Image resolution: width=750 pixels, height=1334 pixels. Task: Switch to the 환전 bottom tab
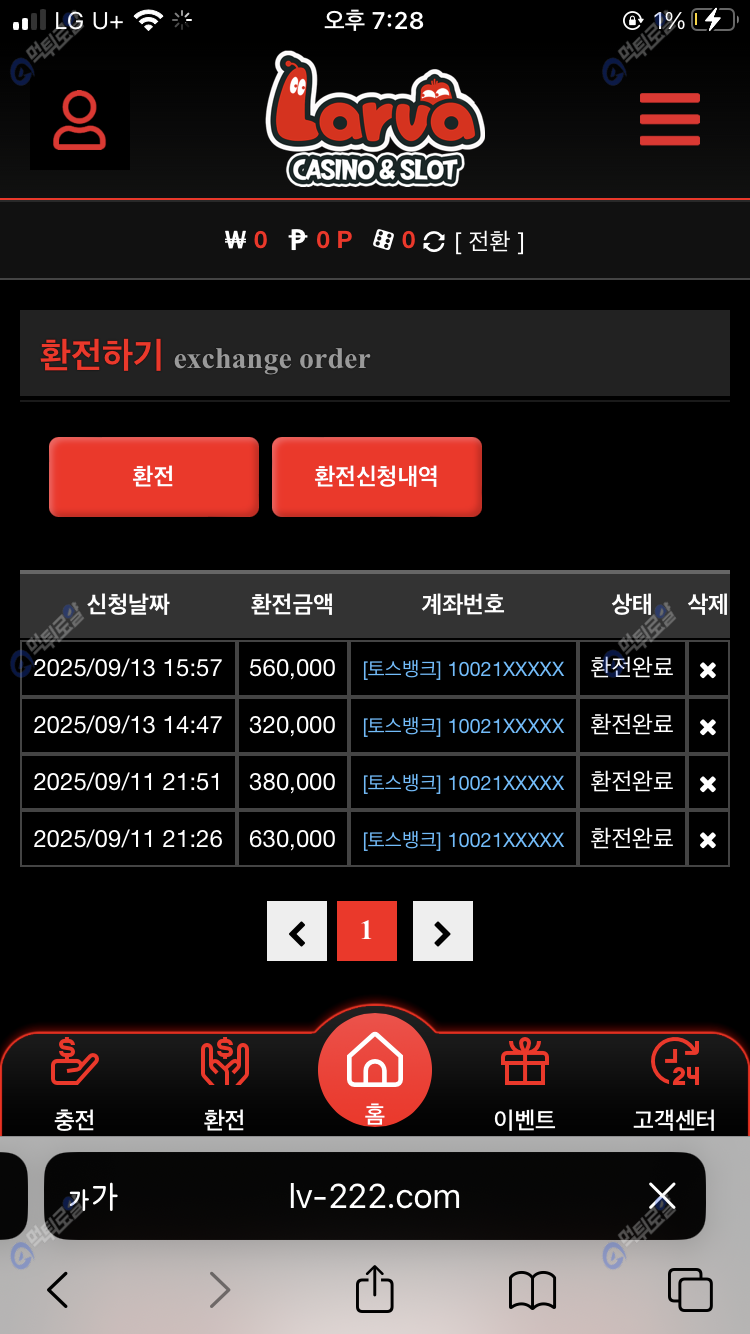[224, 1083]
